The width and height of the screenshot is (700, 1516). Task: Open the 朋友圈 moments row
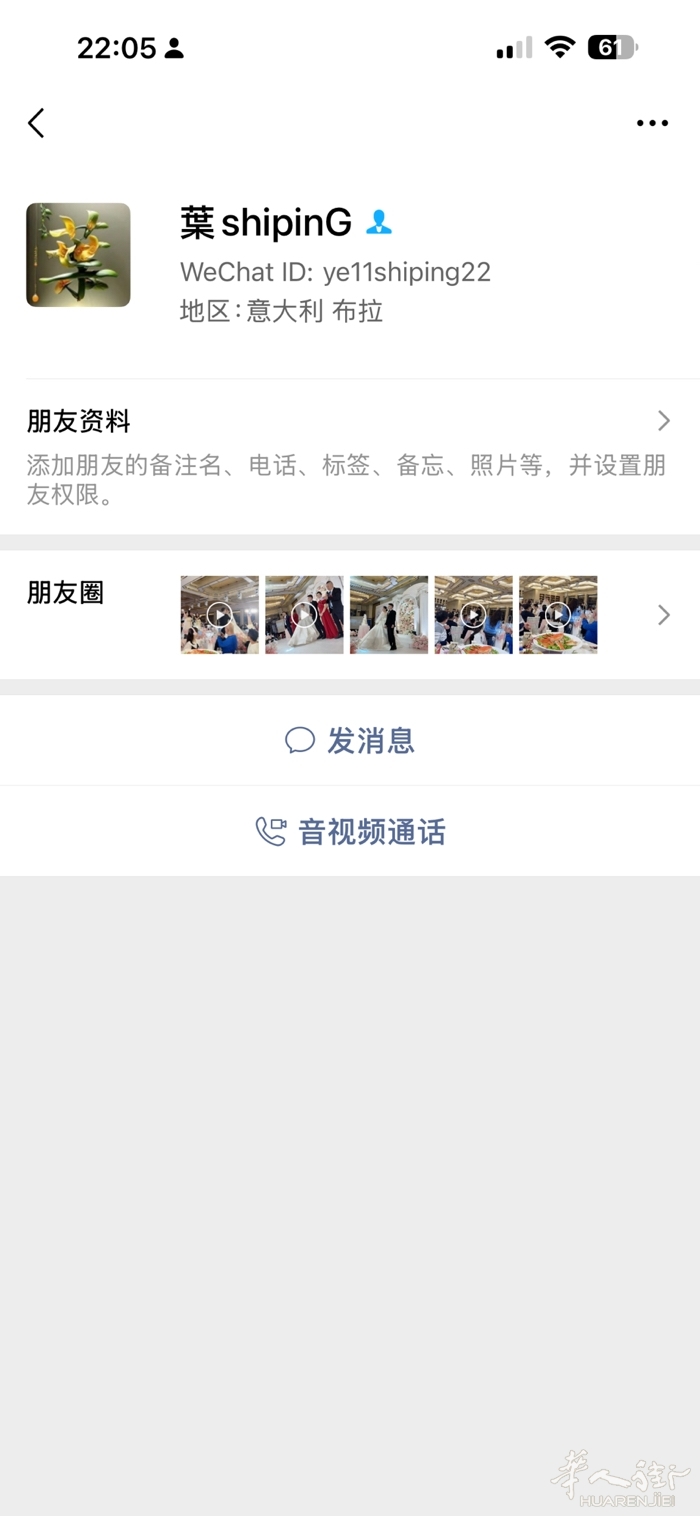pos(350,614)
